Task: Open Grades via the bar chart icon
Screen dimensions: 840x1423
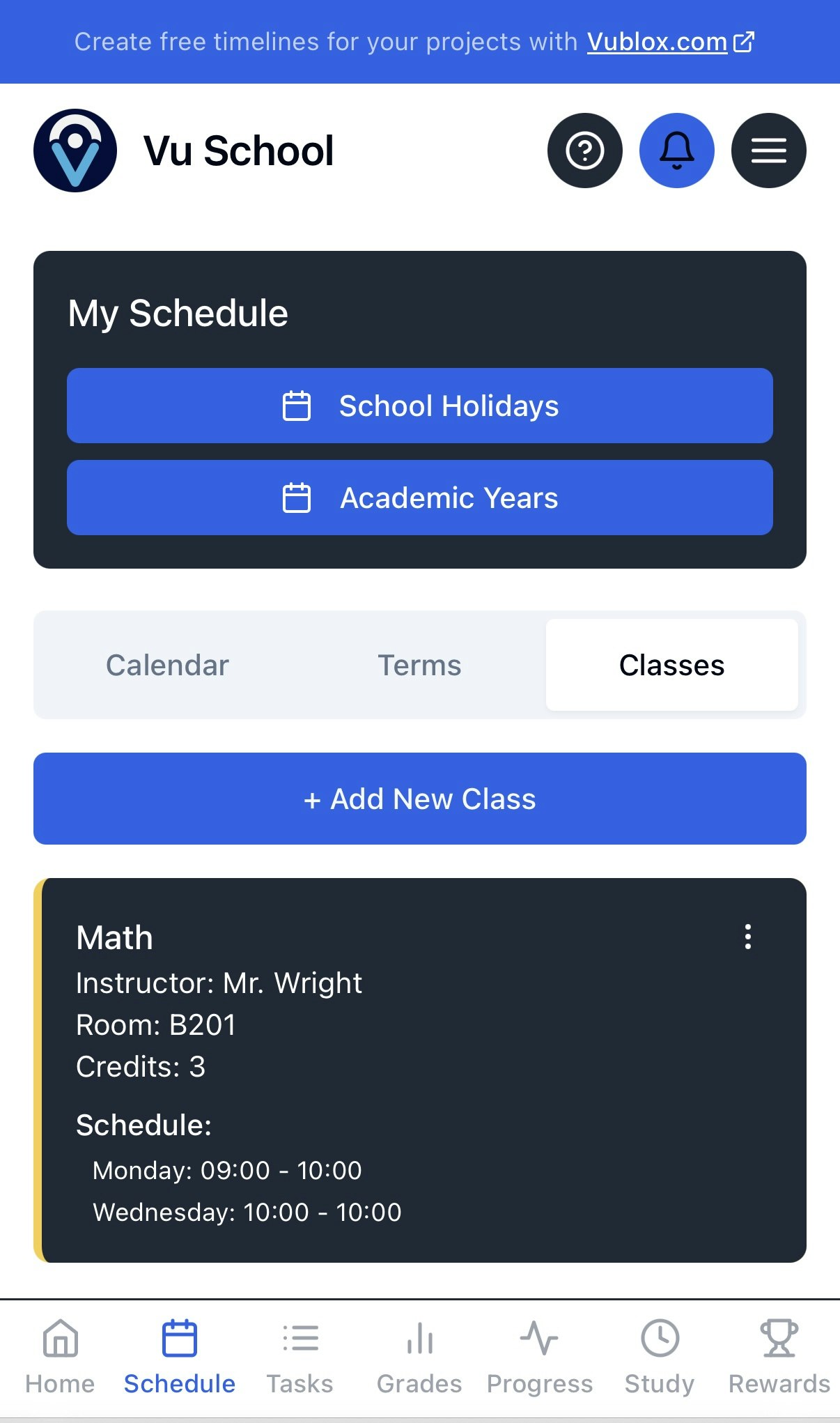Action: (419, 1352)
